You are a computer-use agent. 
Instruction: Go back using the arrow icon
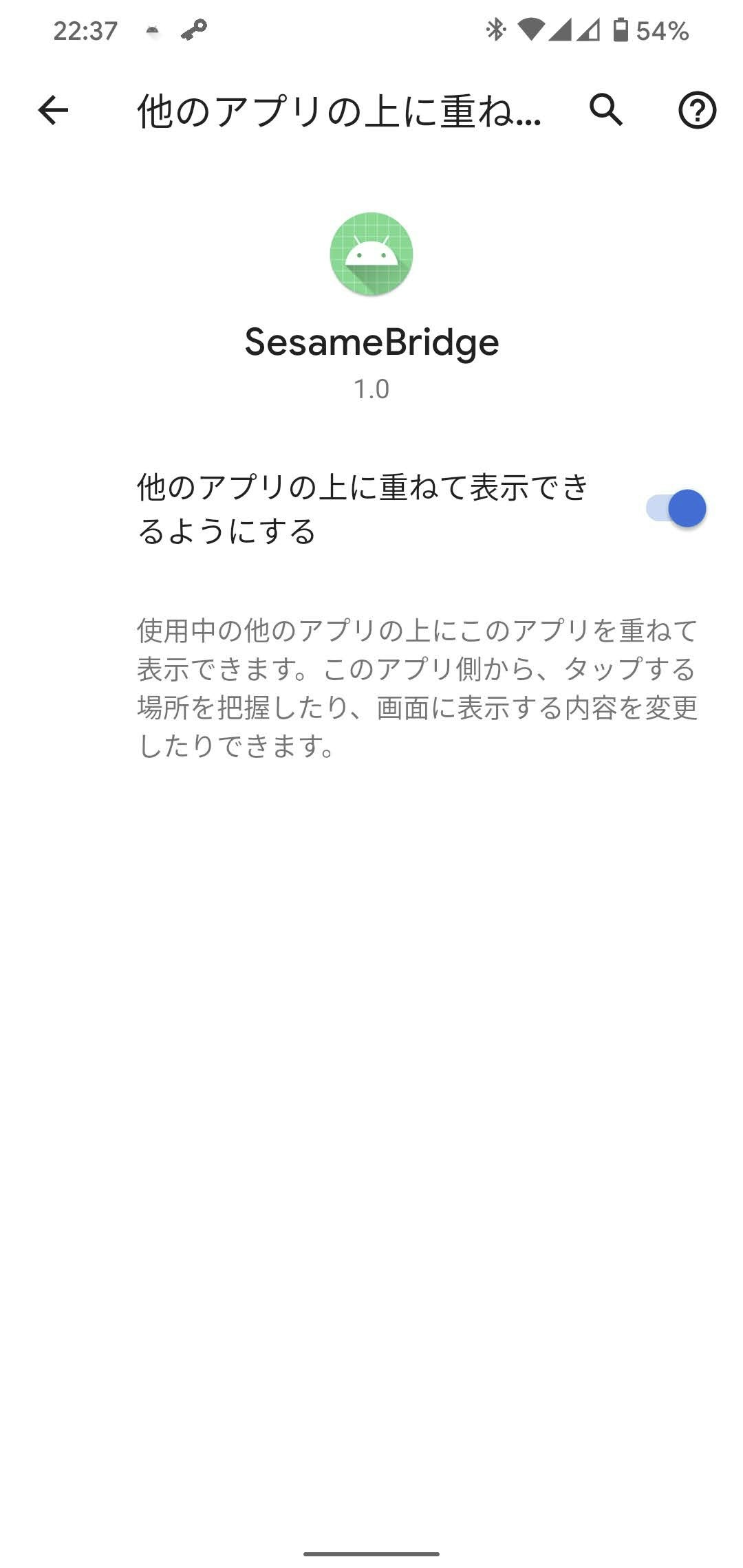pyautogui.click(x=53, y=110)
